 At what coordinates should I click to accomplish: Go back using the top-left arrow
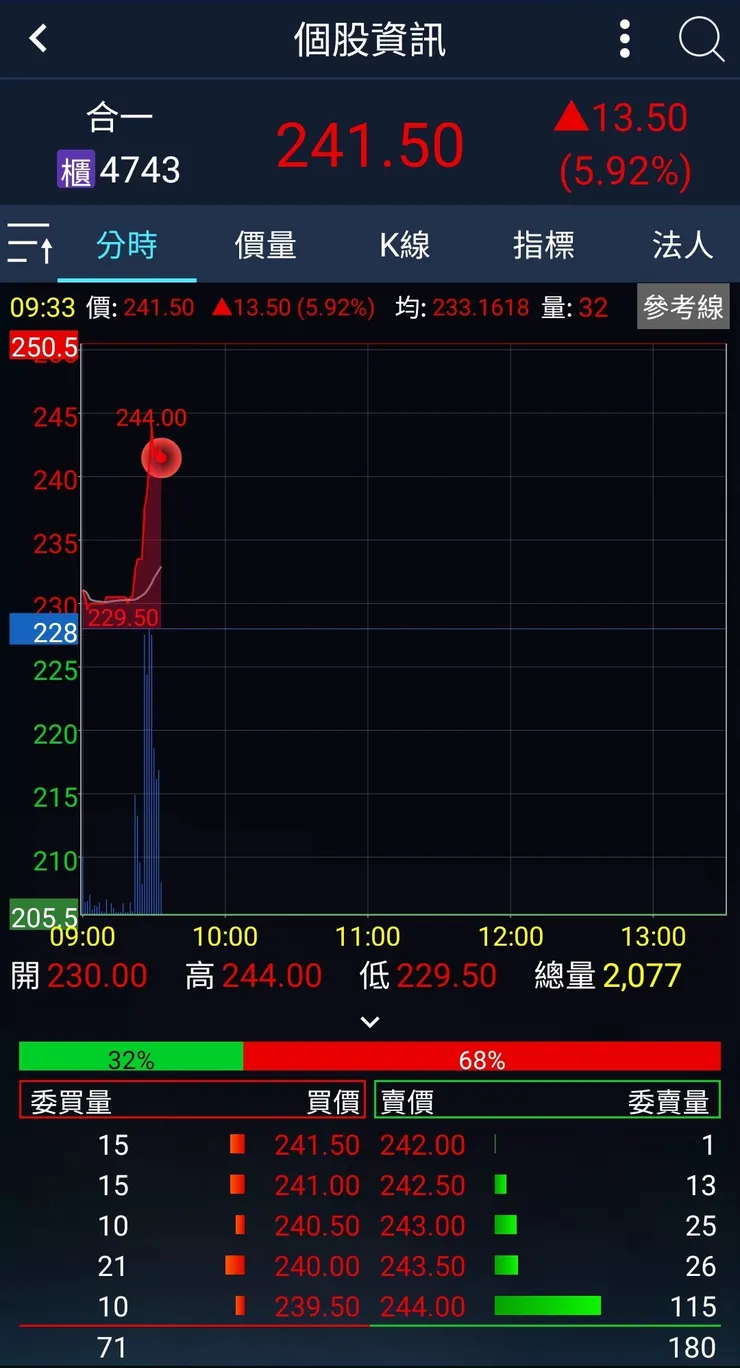(38, 39)
